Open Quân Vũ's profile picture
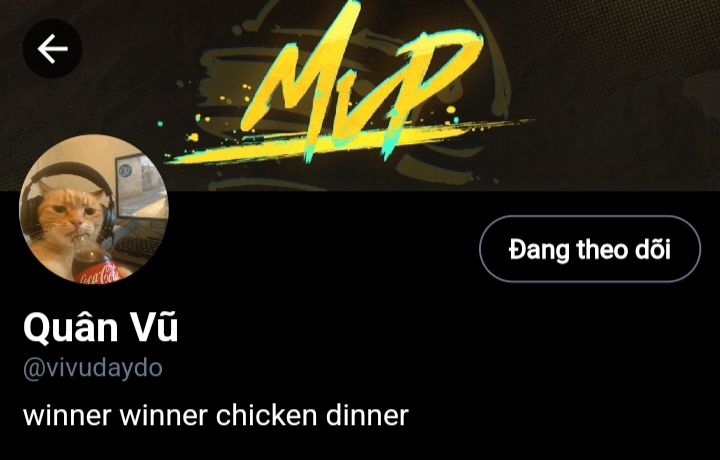Image resolution: width=720 pixels, height=460 pixels. point(94,210)
